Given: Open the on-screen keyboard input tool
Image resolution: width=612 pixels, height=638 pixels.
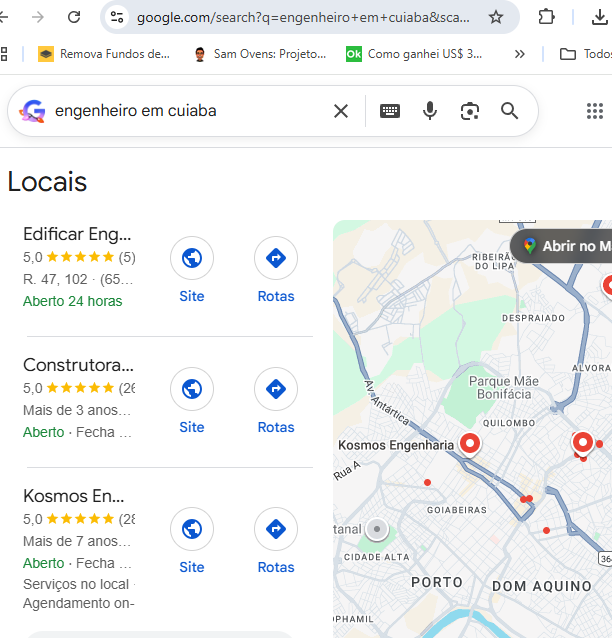Looking at the screenshot, I should click(x=390, y=111).
